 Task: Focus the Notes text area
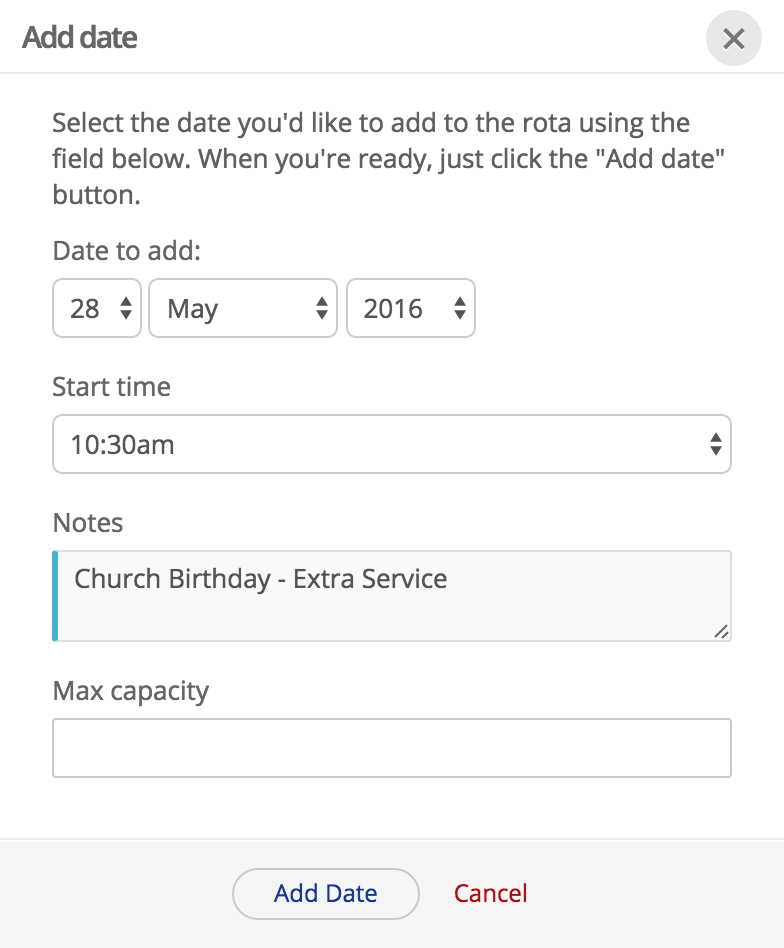(391, 595)
